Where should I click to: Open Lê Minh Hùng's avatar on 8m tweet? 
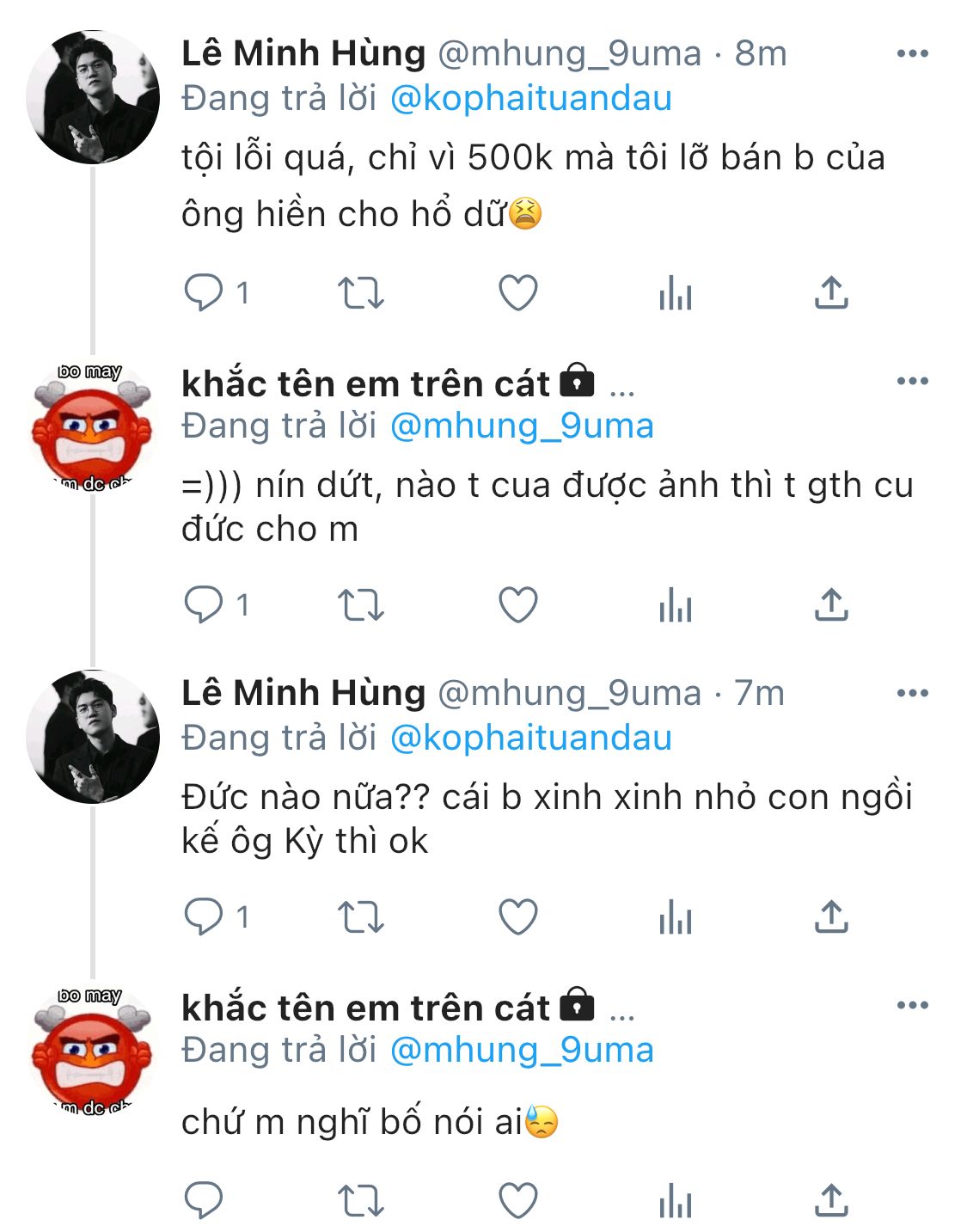tap(93, 98)
